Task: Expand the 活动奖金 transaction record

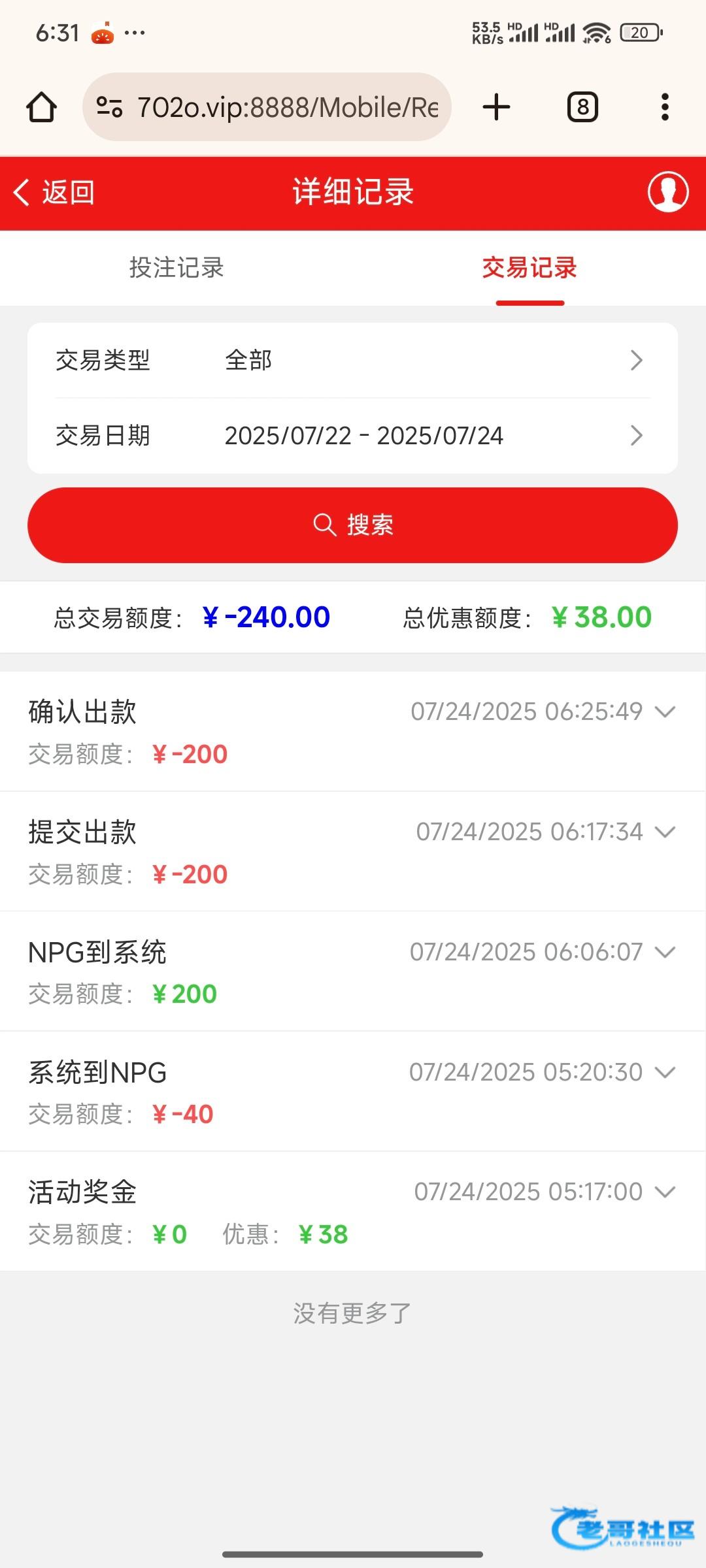Action: point(665,1192)
